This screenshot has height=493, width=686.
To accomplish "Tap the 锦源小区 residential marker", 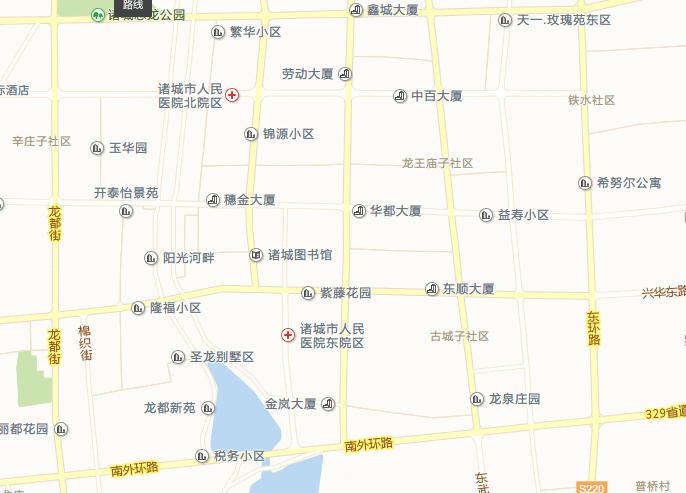I will pos(252,134).
